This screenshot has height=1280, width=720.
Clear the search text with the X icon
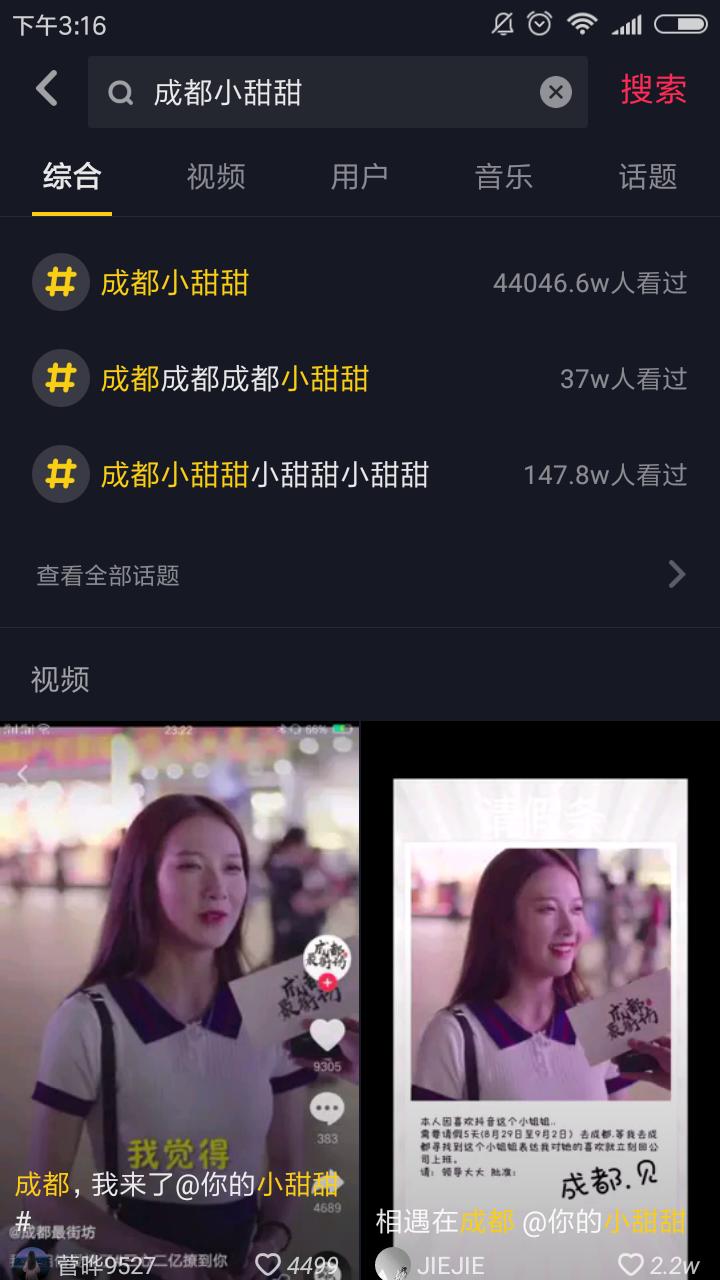(557, 92)
